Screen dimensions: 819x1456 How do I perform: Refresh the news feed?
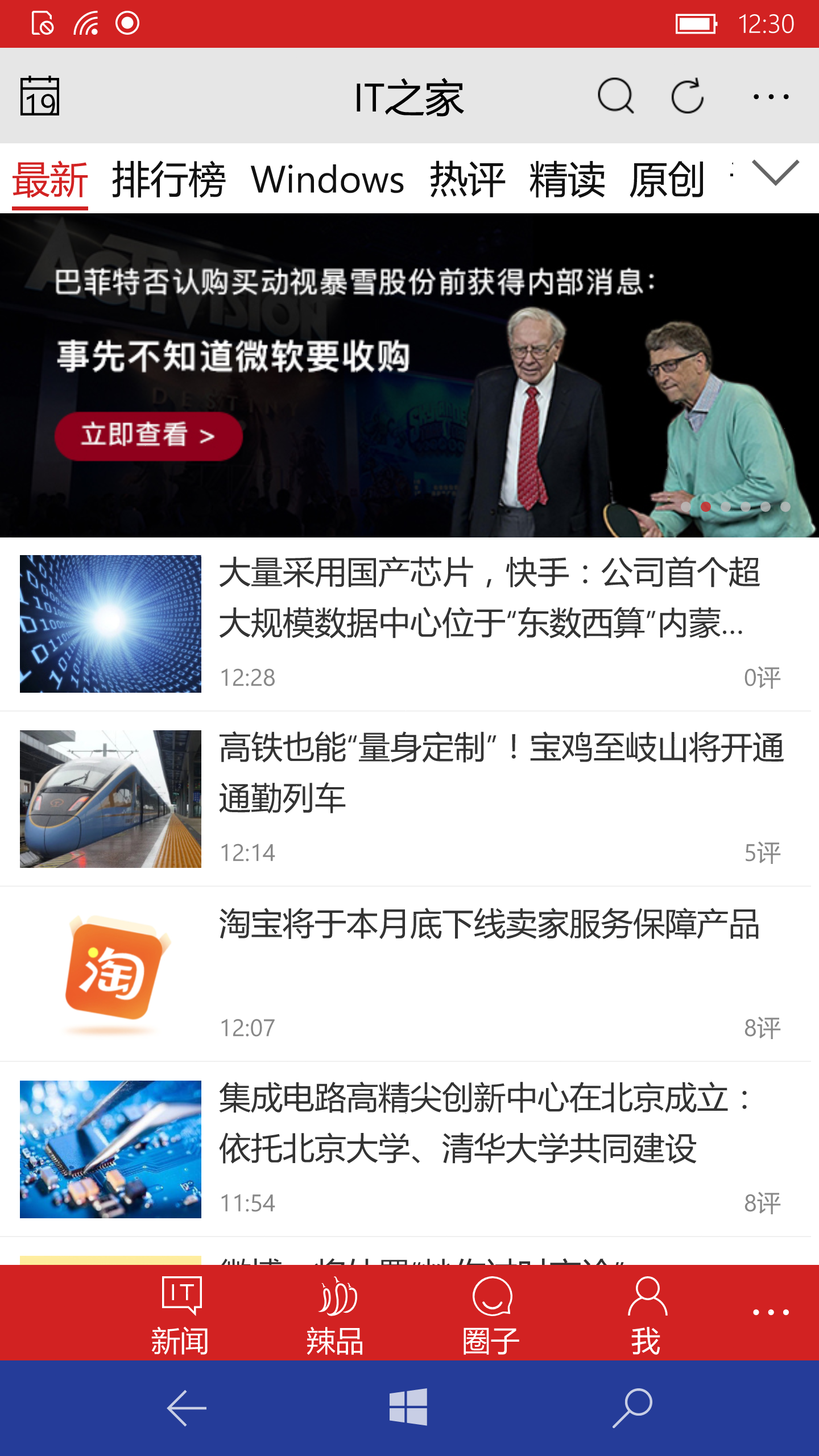click(688, 96)
